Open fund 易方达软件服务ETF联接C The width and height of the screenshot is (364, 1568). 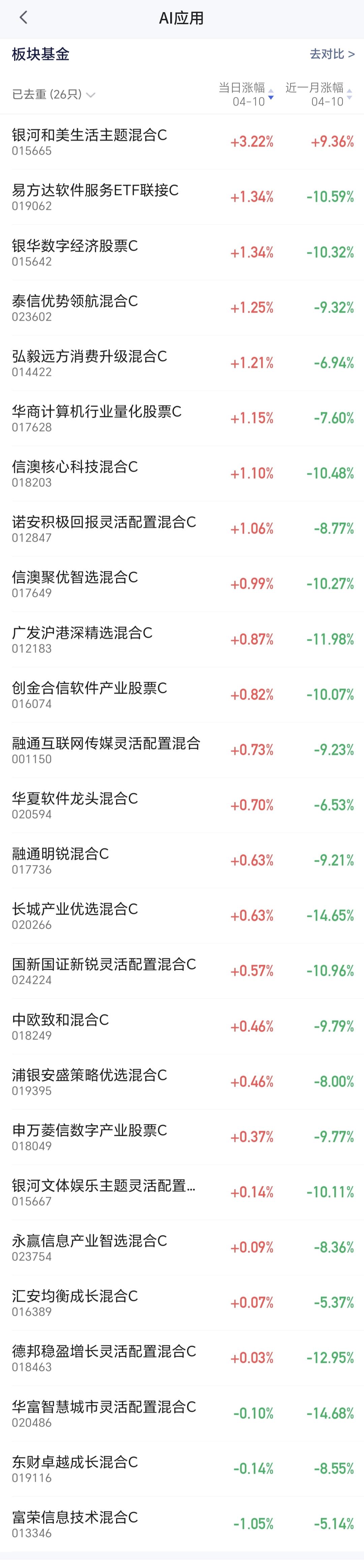(x=182, y=197)
